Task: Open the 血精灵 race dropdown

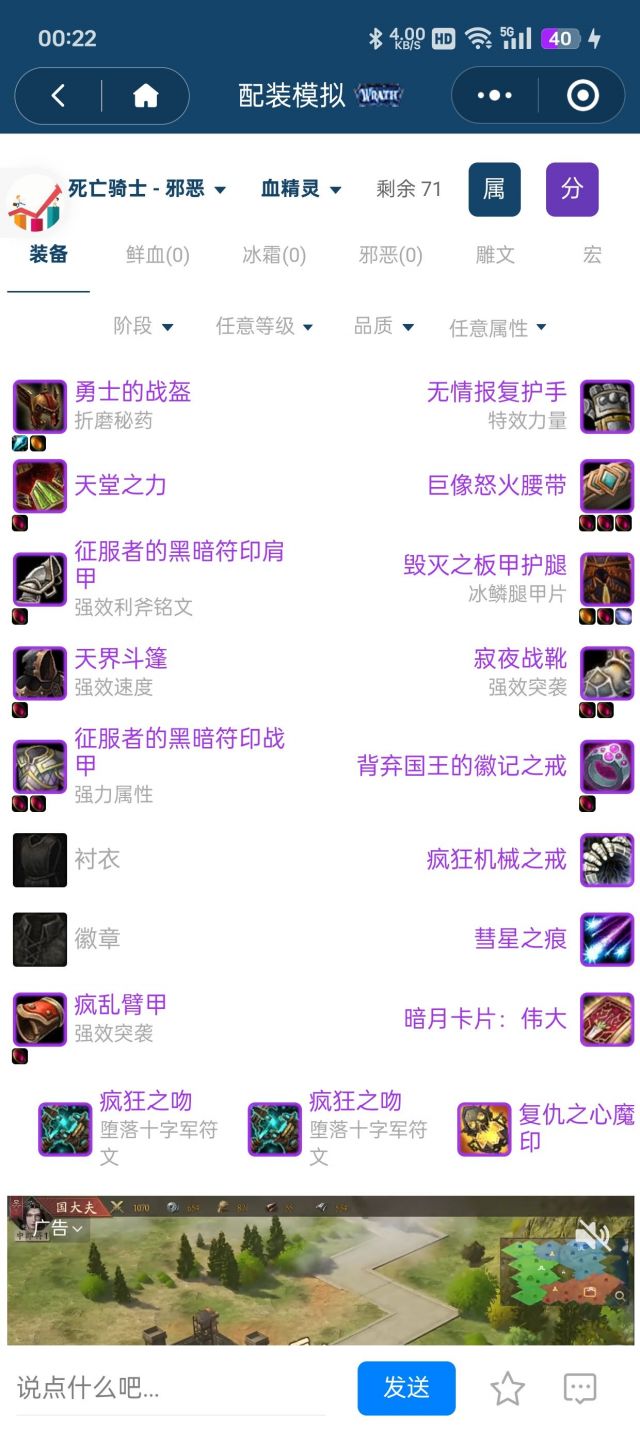Action: [301, 189]
